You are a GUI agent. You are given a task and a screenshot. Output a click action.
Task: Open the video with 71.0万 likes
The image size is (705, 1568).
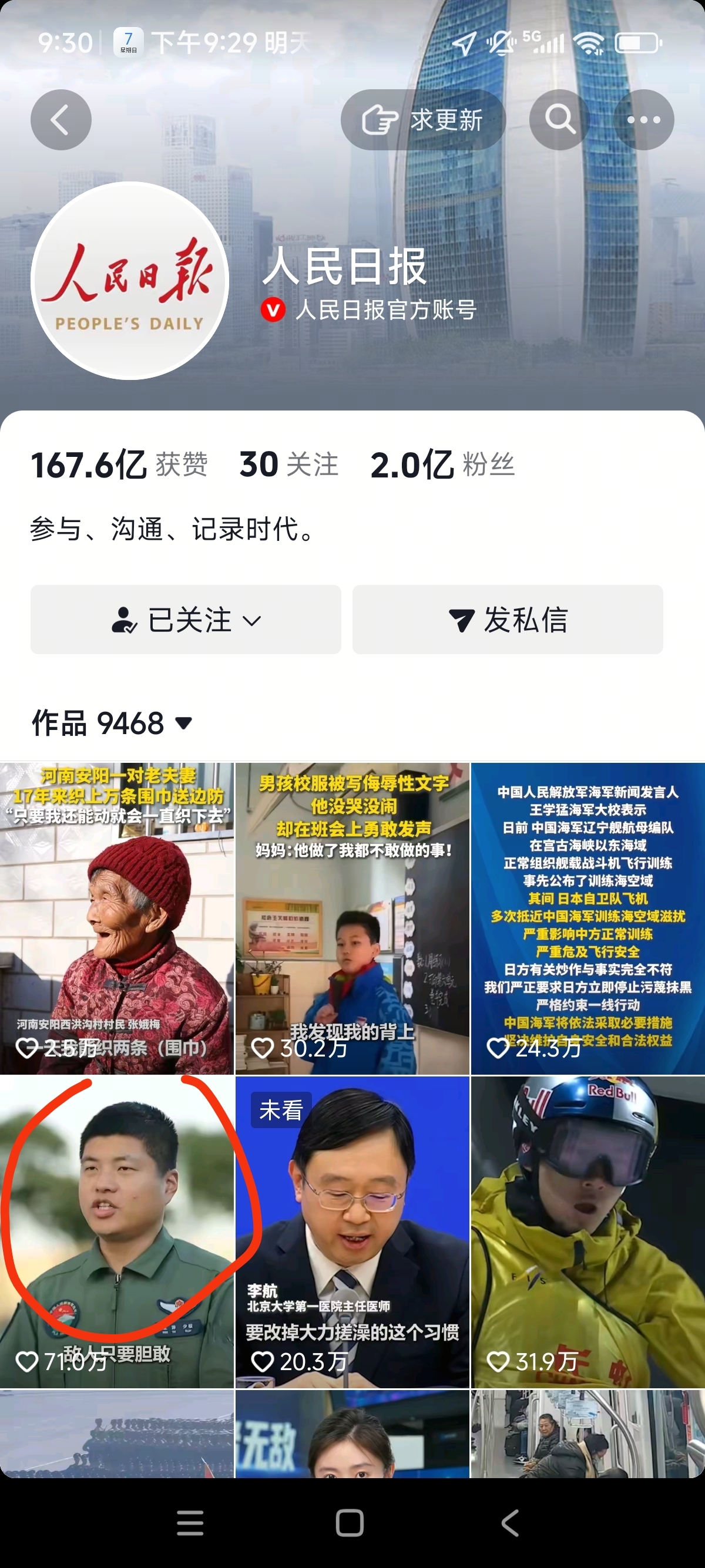click(x=117, y=1231)
